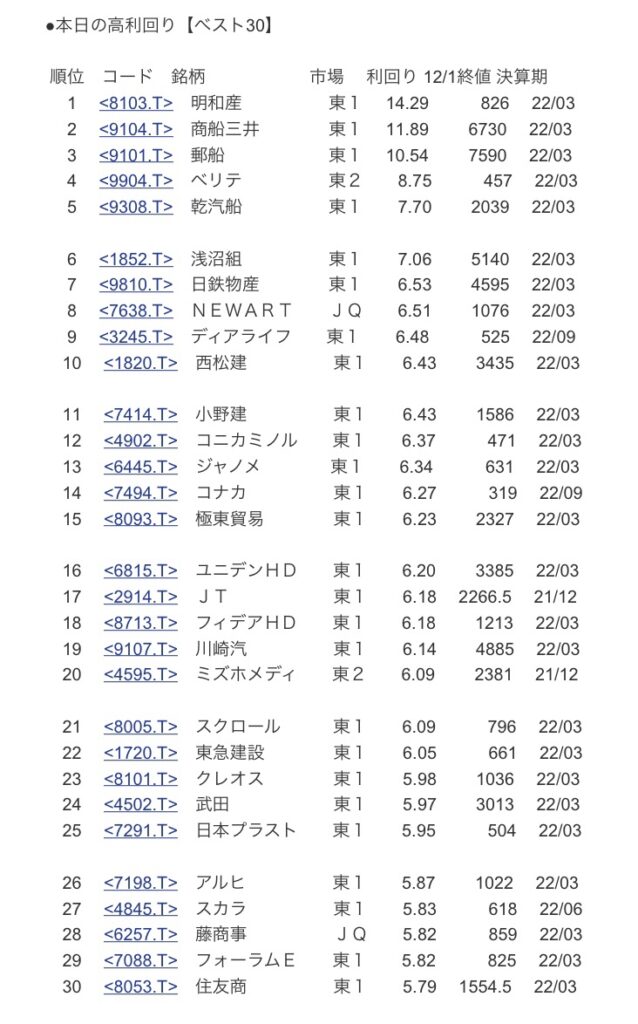Image resolution: width=638 pixels, height=1024 pixels.
Task: Open the 1820.T link for 西松建
Action: click(140, 363)
